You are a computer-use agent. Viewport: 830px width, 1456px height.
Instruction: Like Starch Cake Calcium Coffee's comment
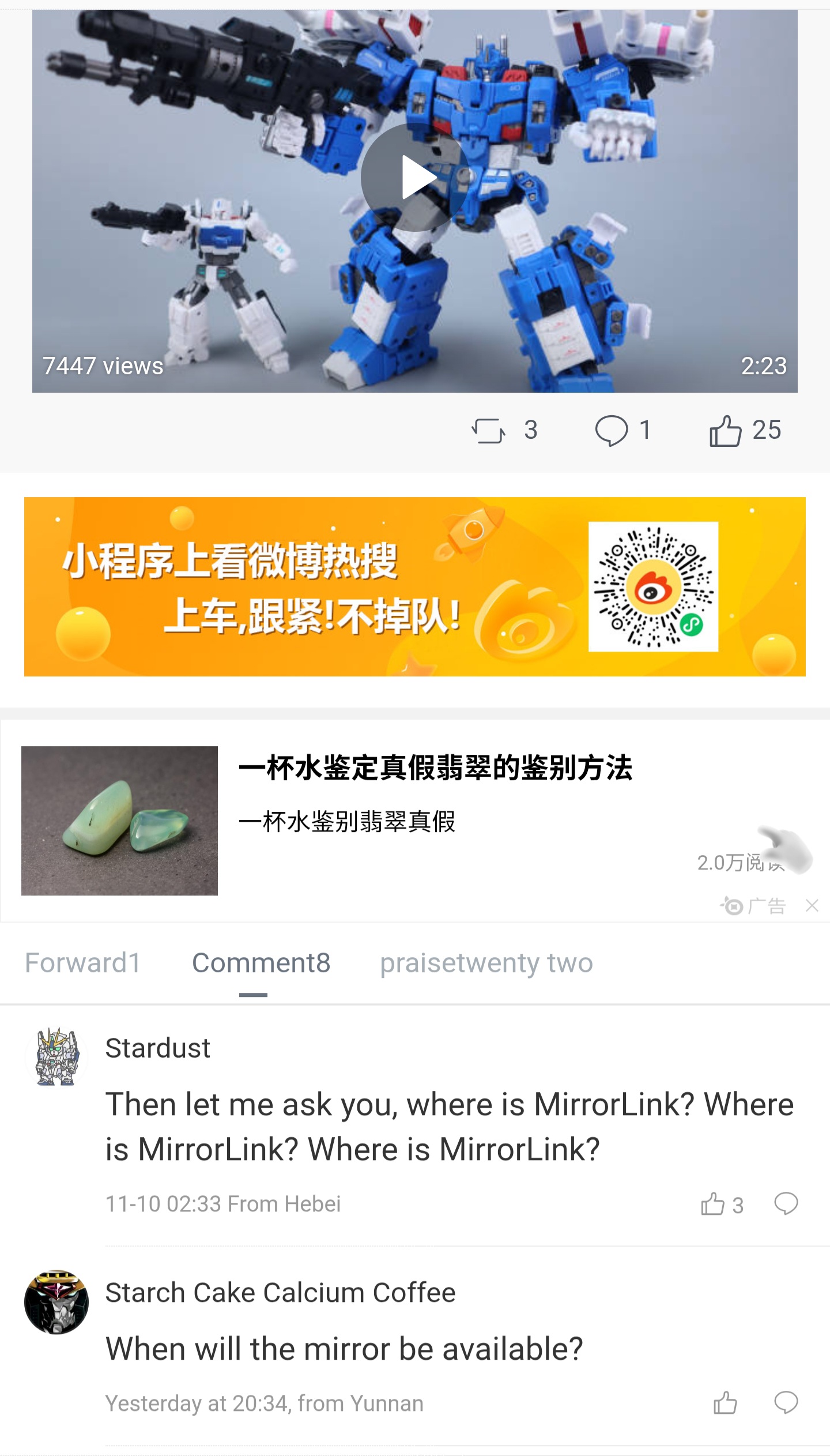[725, 1402]
